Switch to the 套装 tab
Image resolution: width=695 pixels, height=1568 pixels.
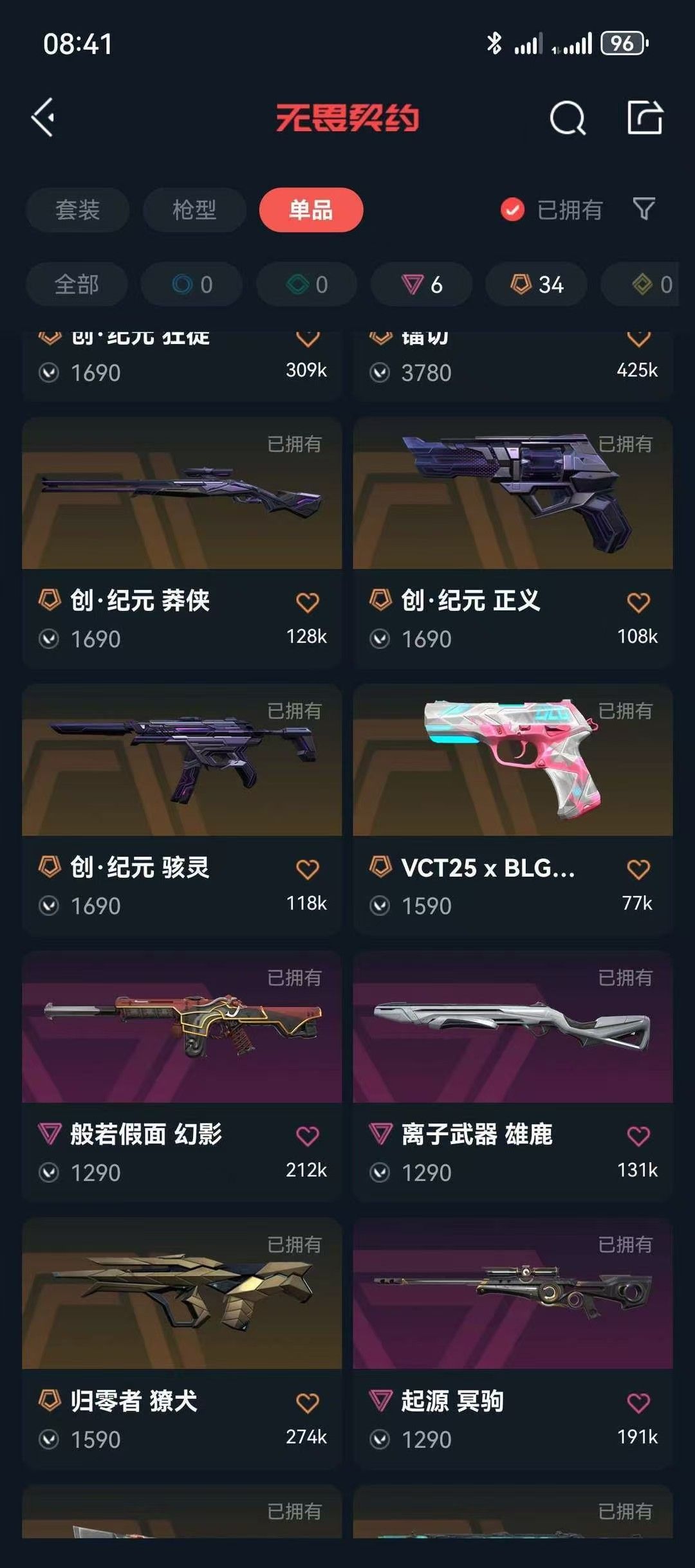coord(77,210)
